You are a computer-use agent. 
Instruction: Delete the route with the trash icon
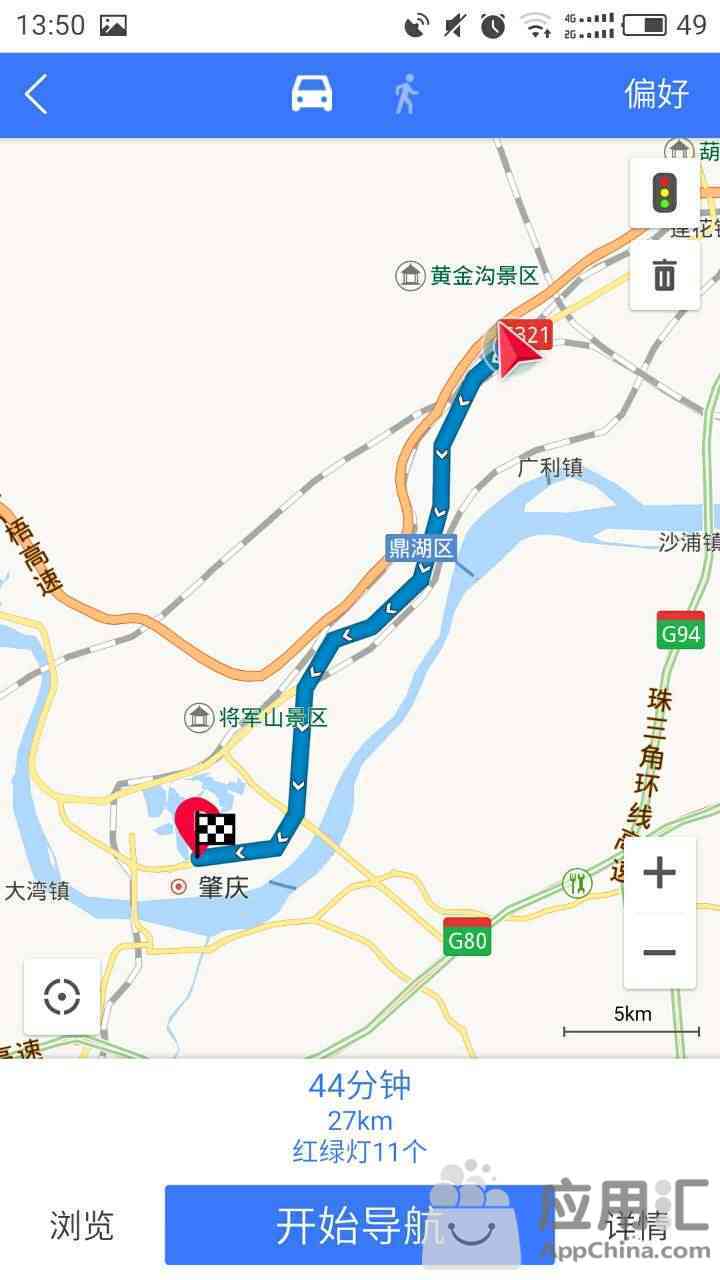pos(664,274)
